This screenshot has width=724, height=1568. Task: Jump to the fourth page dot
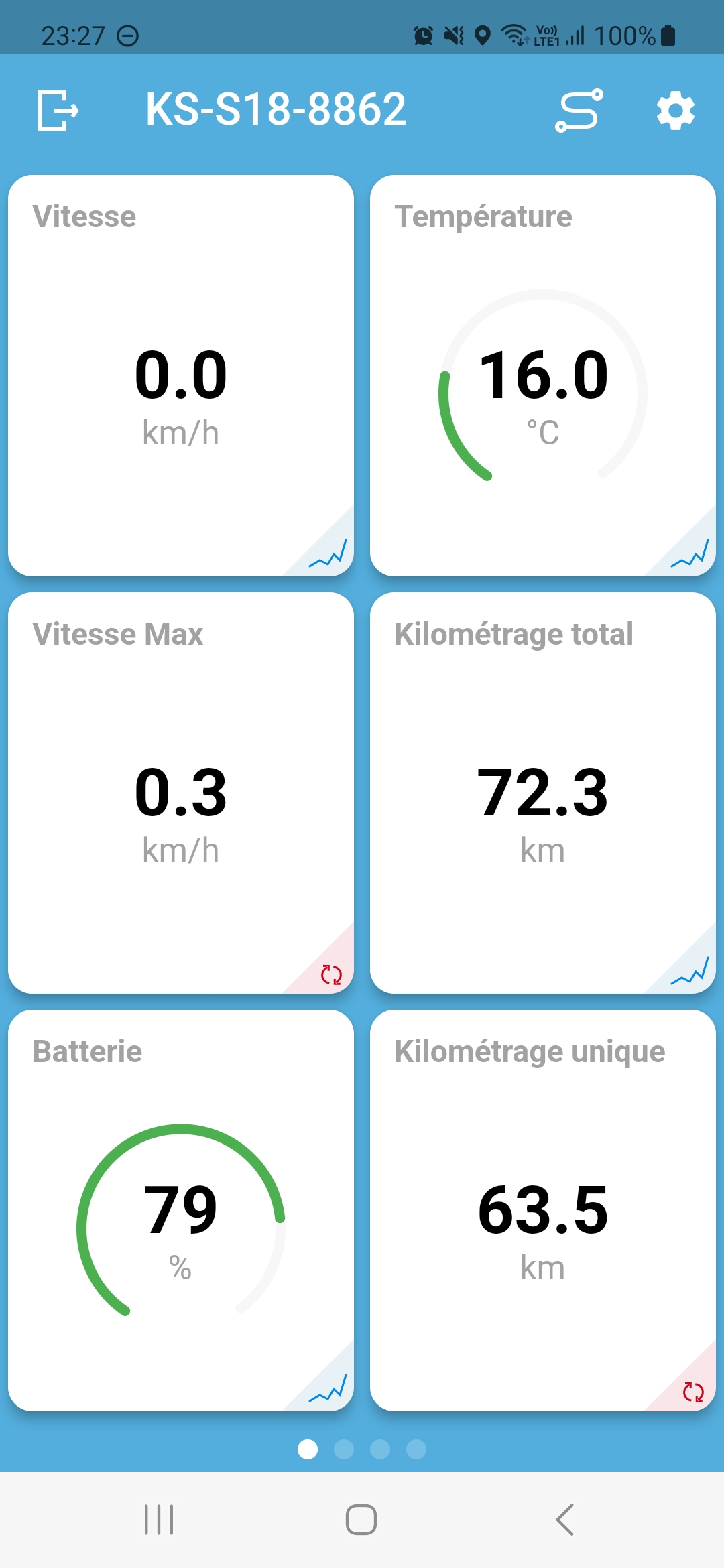coord(416,1449)
